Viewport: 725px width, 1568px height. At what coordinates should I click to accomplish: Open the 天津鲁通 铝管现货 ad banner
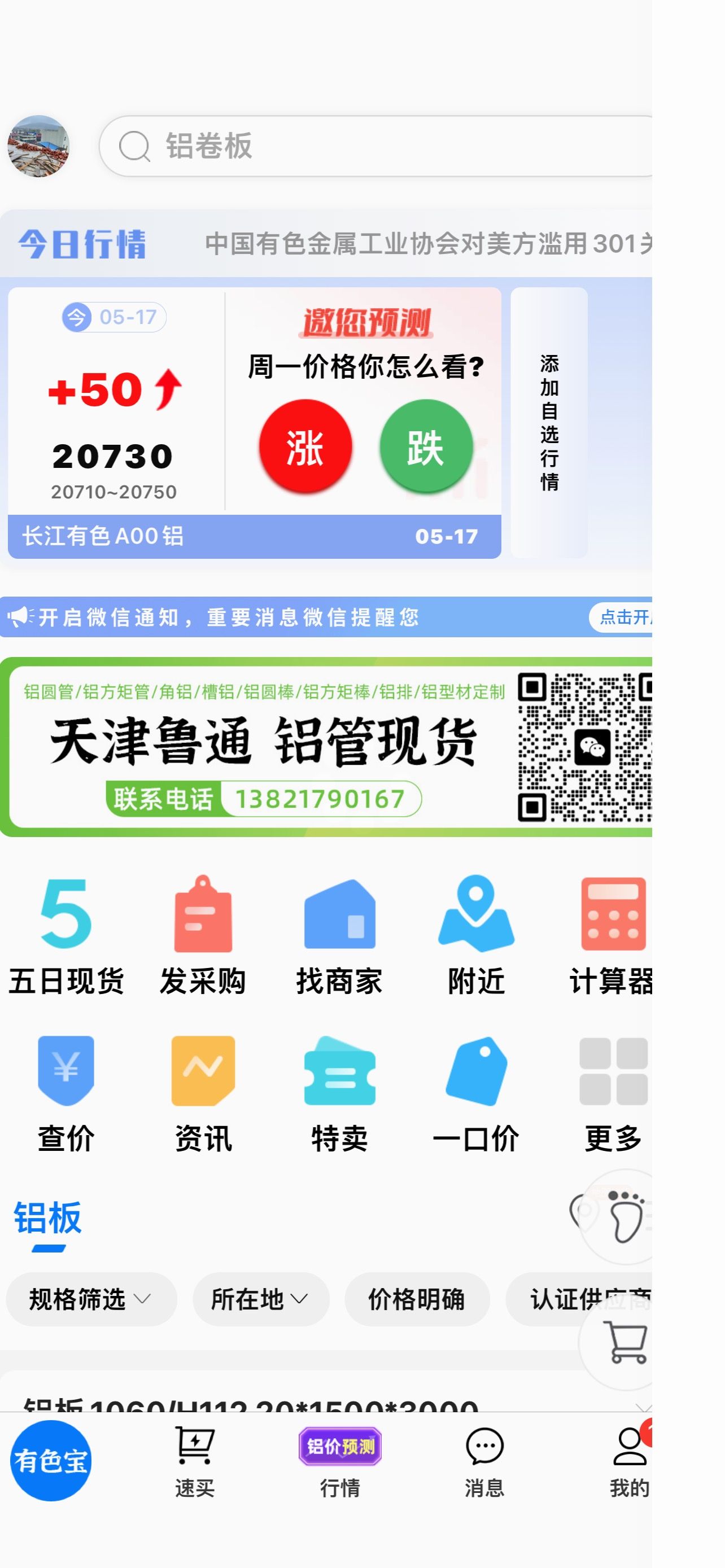pos(326,747)
